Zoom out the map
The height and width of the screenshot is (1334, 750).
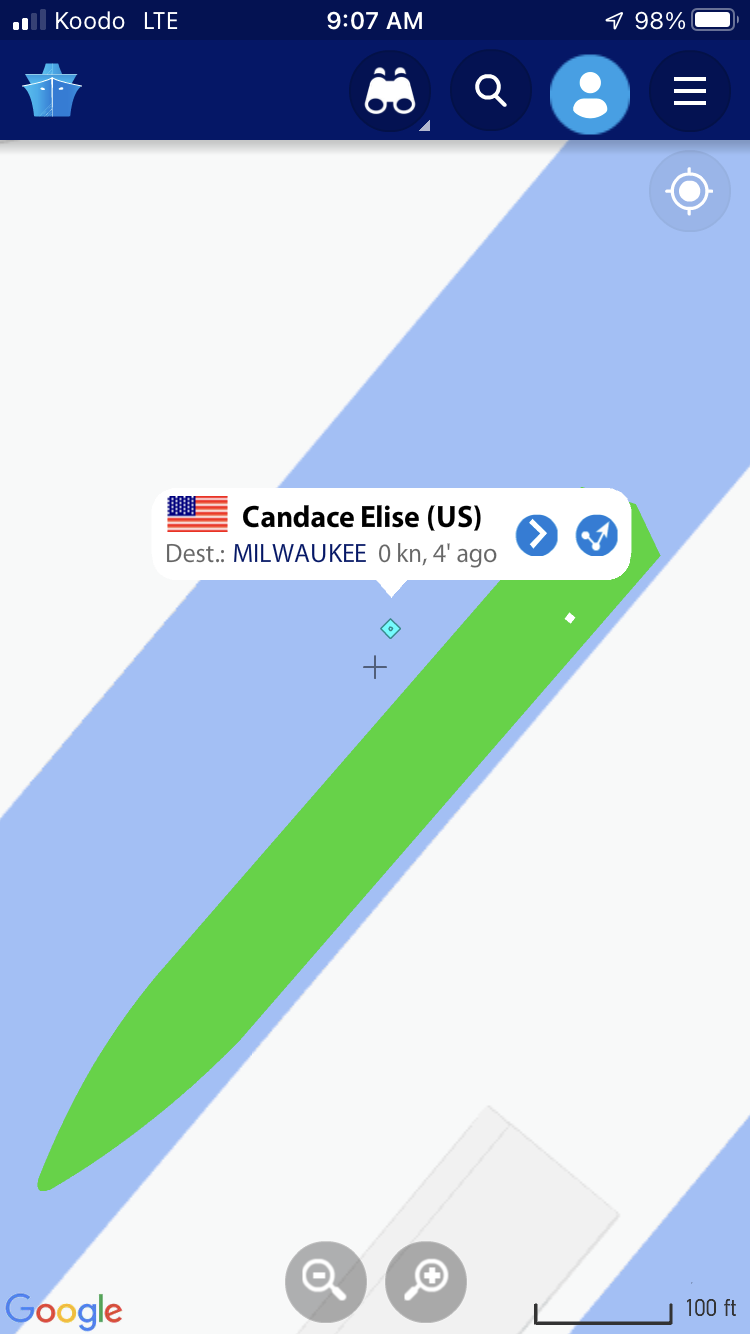[326, 1281]
